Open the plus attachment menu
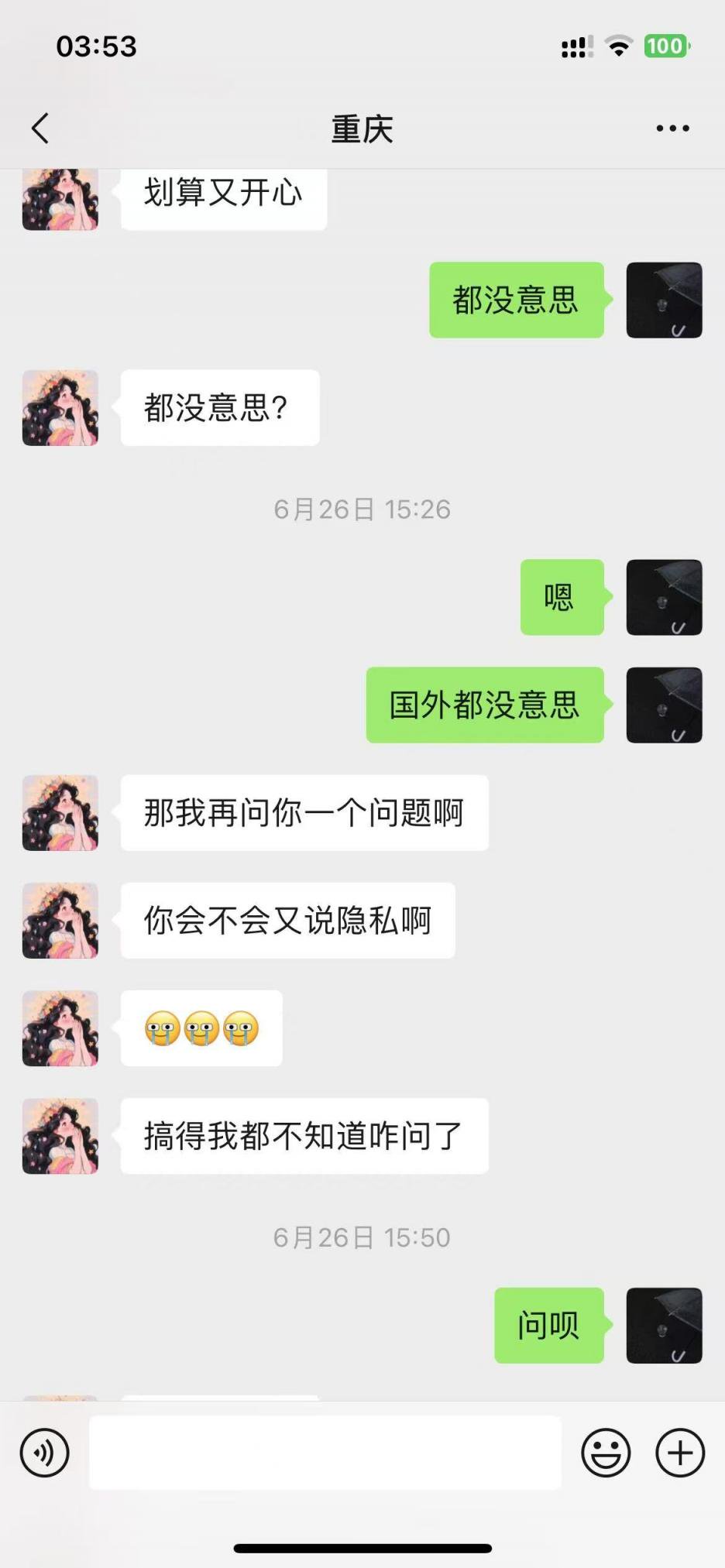 [680, 1453]
